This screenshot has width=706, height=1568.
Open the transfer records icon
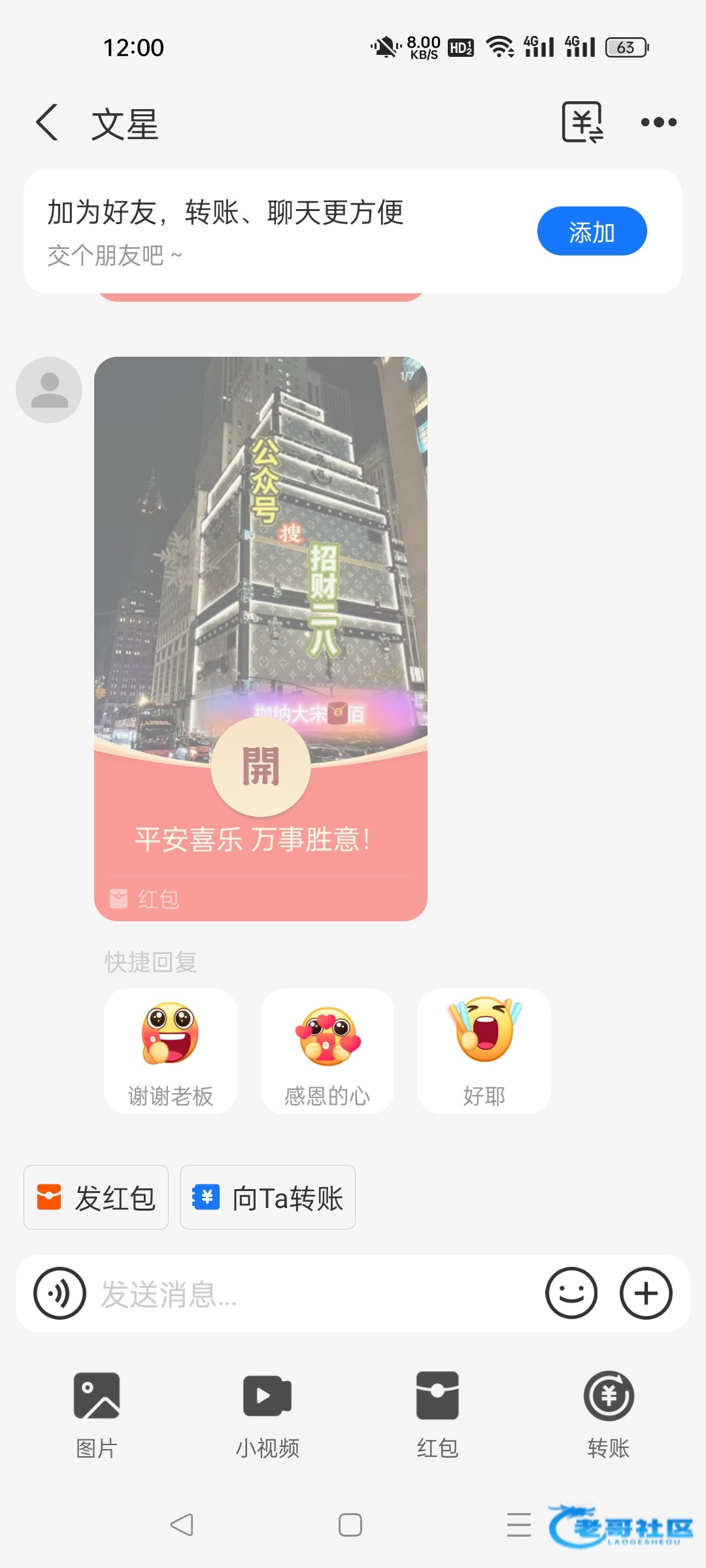pyautogui.click(x=582, y=122)
